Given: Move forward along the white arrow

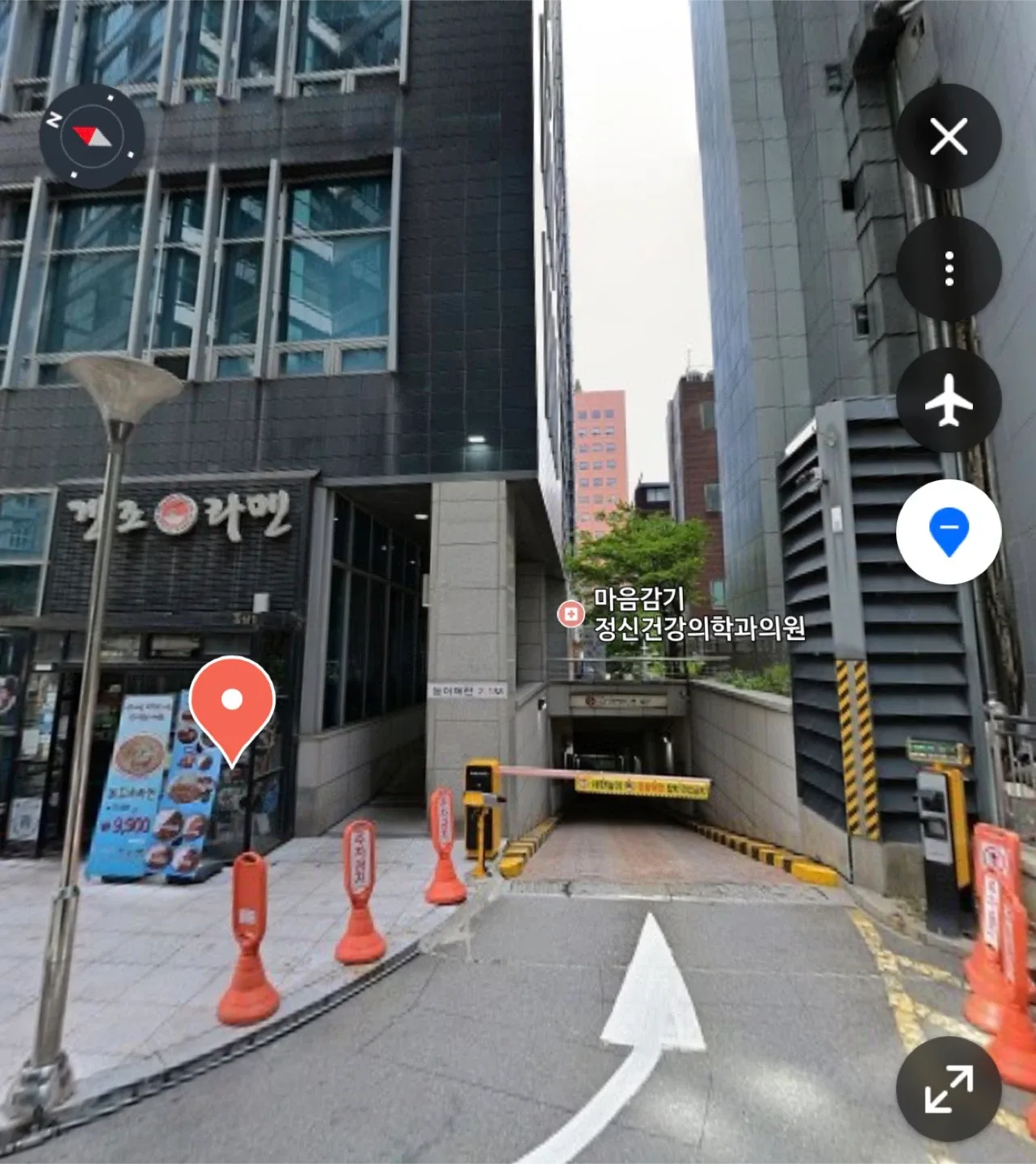Looking at the screenshot, I should [653, 994].
